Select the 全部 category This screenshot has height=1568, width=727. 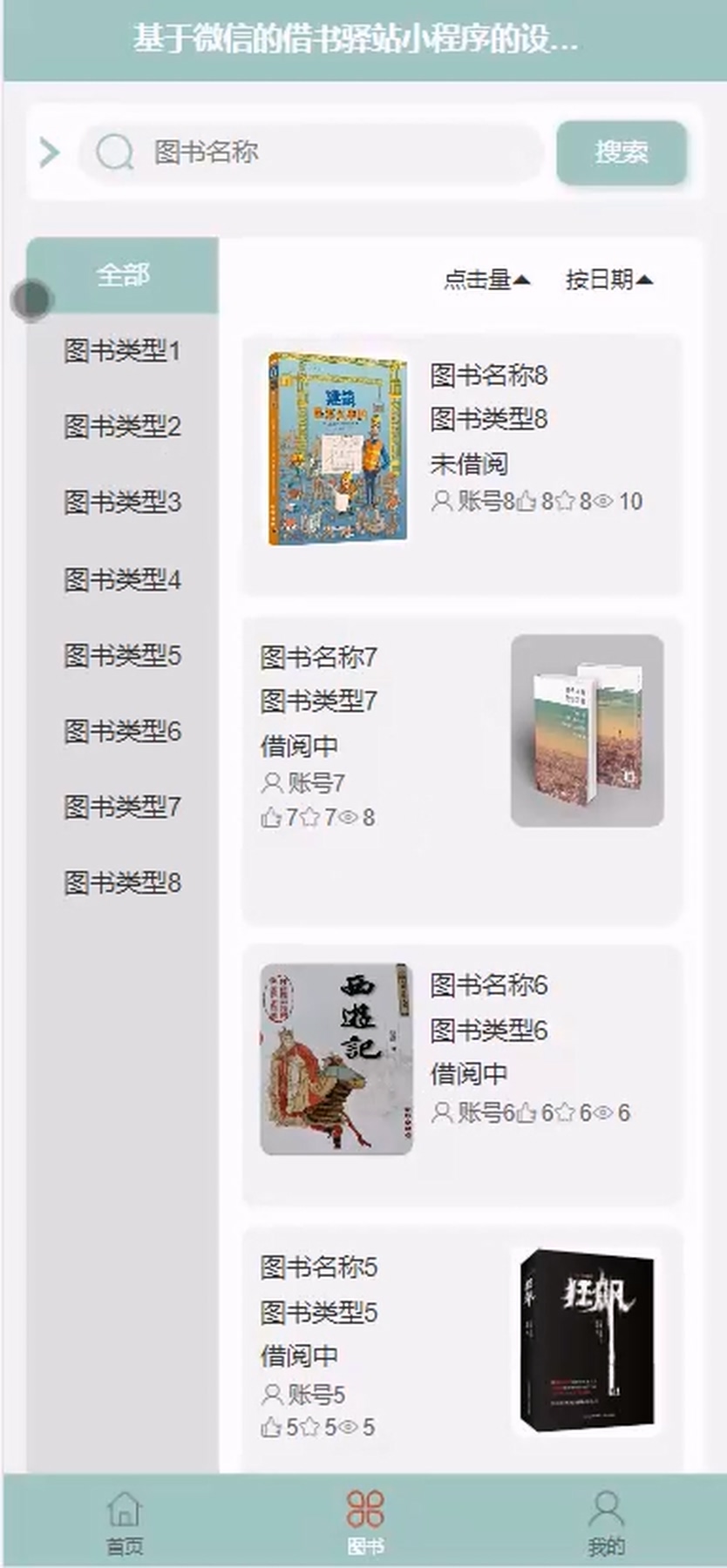(x=123, y=274)
